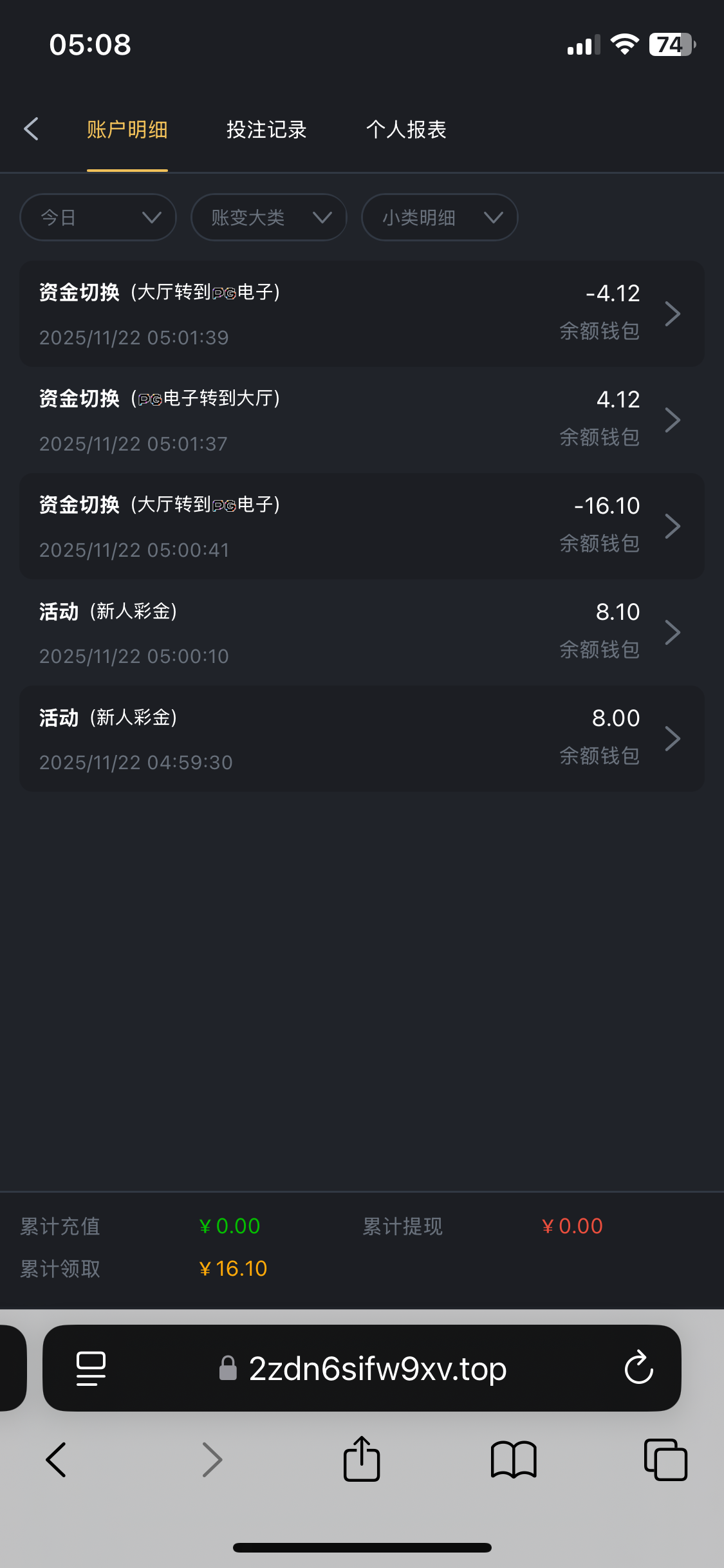
Task: Go back using the top-left arrow
Action: click(32, 129)
